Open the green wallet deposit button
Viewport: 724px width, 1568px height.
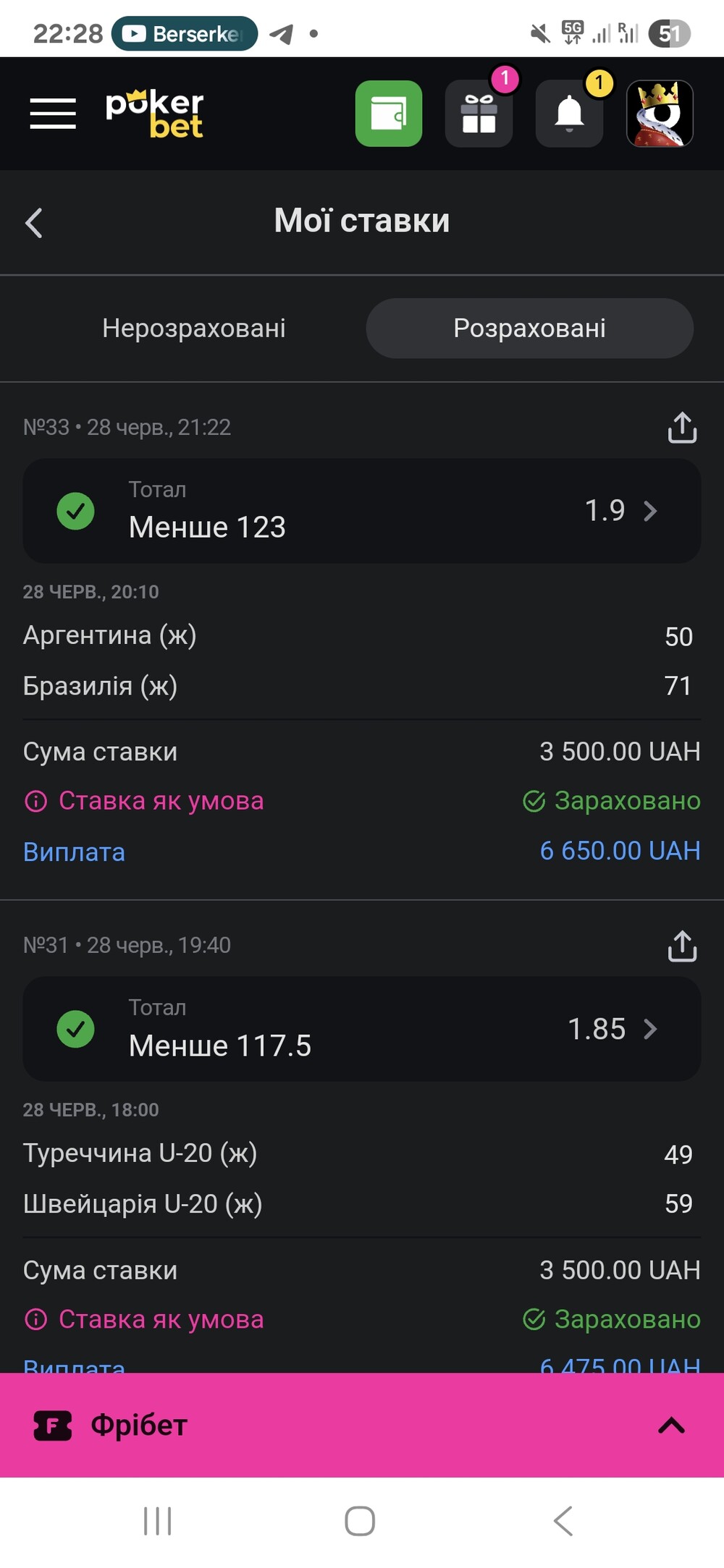click(389, 114)
